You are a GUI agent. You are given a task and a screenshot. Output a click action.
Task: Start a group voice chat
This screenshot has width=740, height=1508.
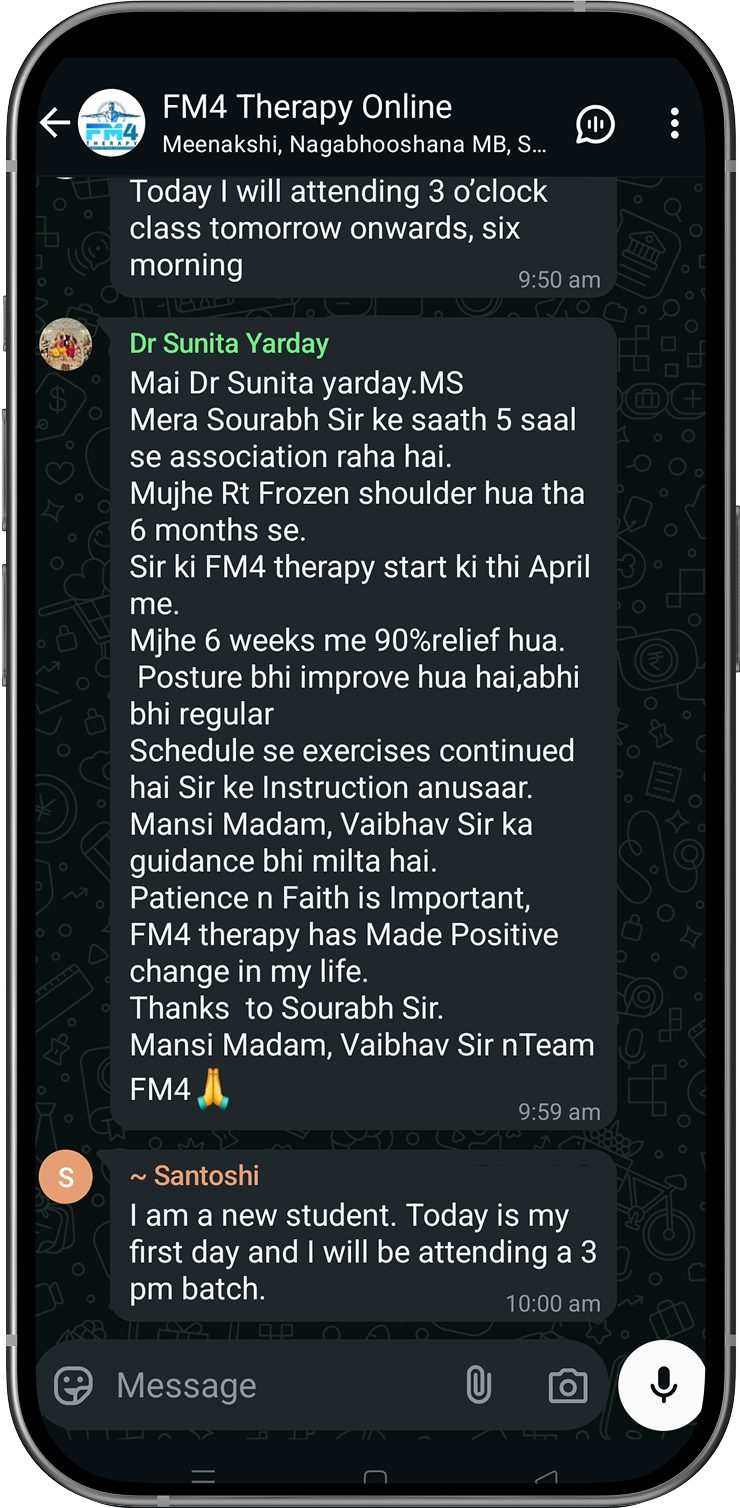(595, 124)
